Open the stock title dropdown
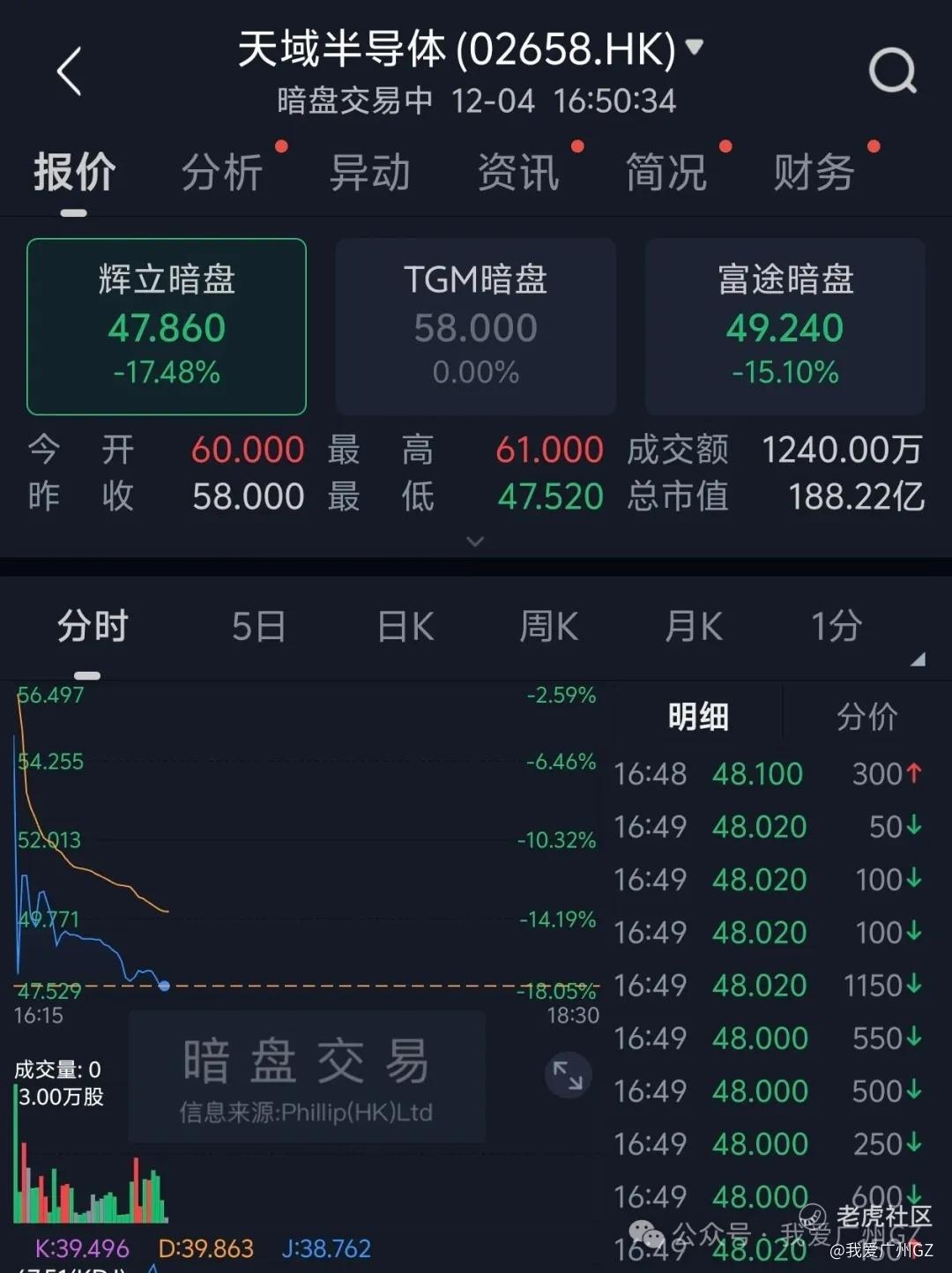 (x=695, y=47)
